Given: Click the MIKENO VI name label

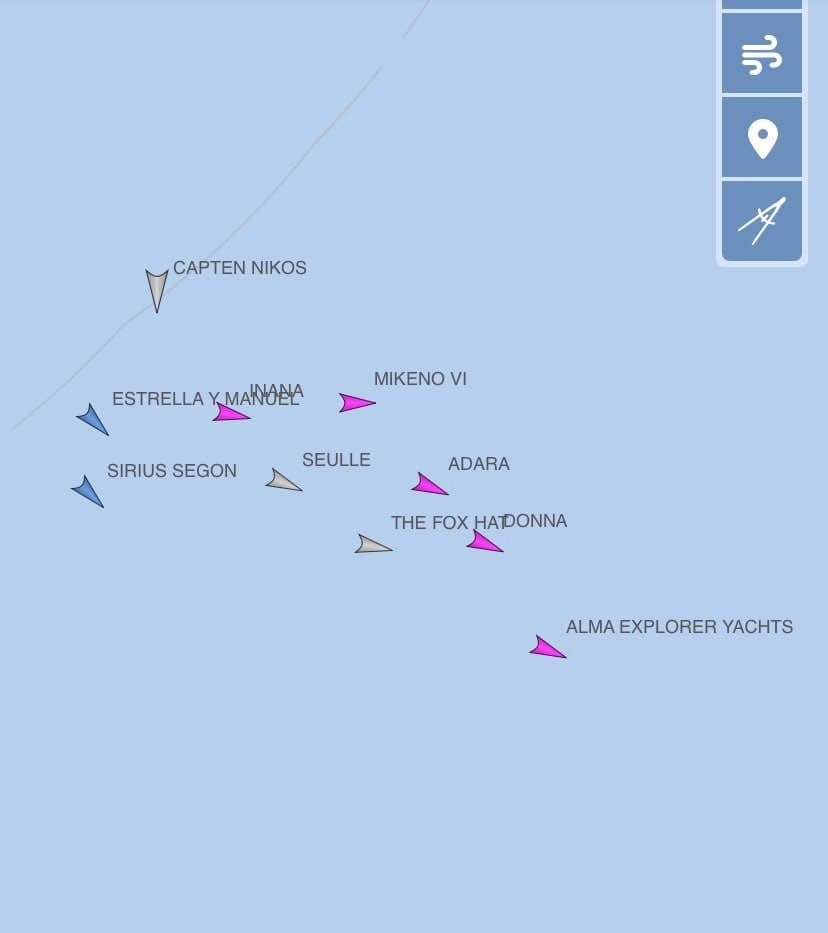Looking at the screenshot, I should coord(420,379).
